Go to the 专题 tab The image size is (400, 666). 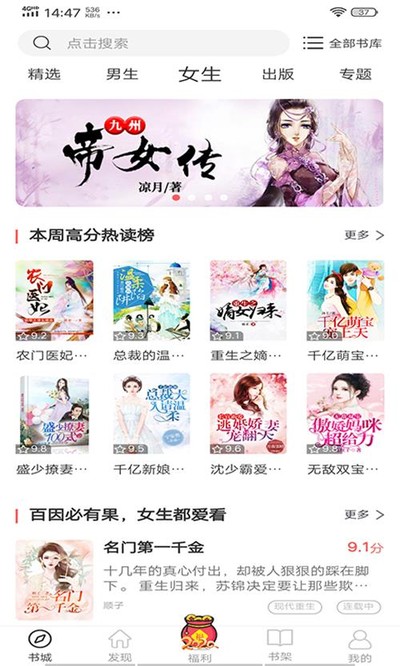(x=355, y=74)
